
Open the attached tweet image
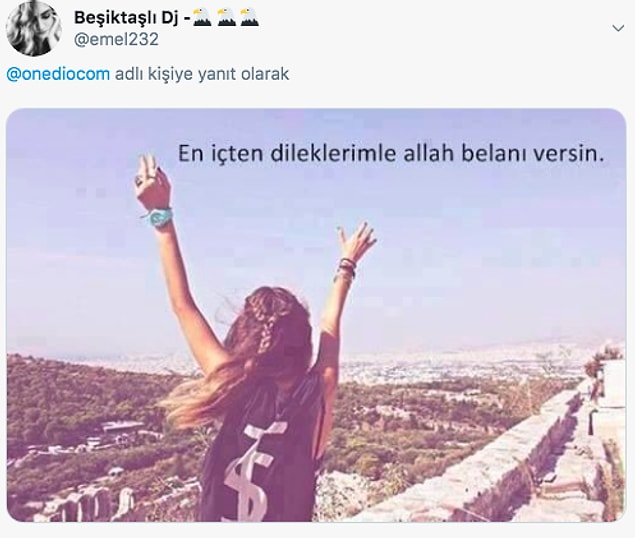pyautogui.click(x=316, y=315)
